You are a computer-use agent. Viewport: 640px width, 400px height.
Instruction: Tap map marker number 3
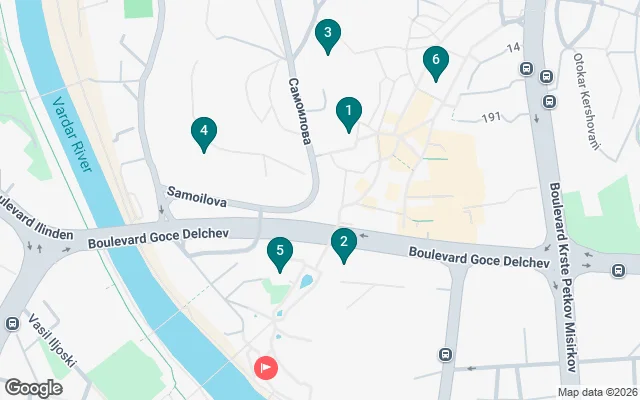pos(325,34)
